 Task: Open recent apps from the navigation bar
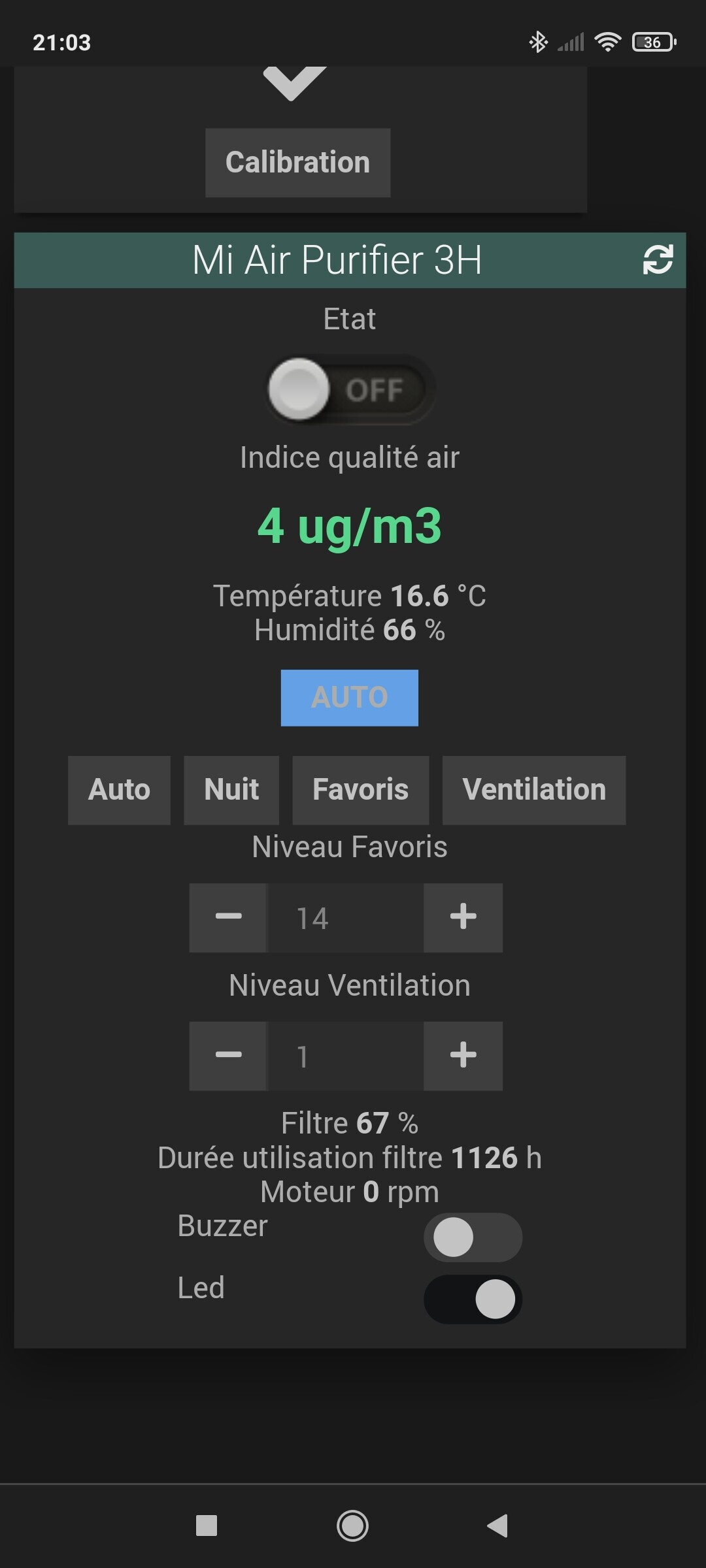coord(207,1526)
